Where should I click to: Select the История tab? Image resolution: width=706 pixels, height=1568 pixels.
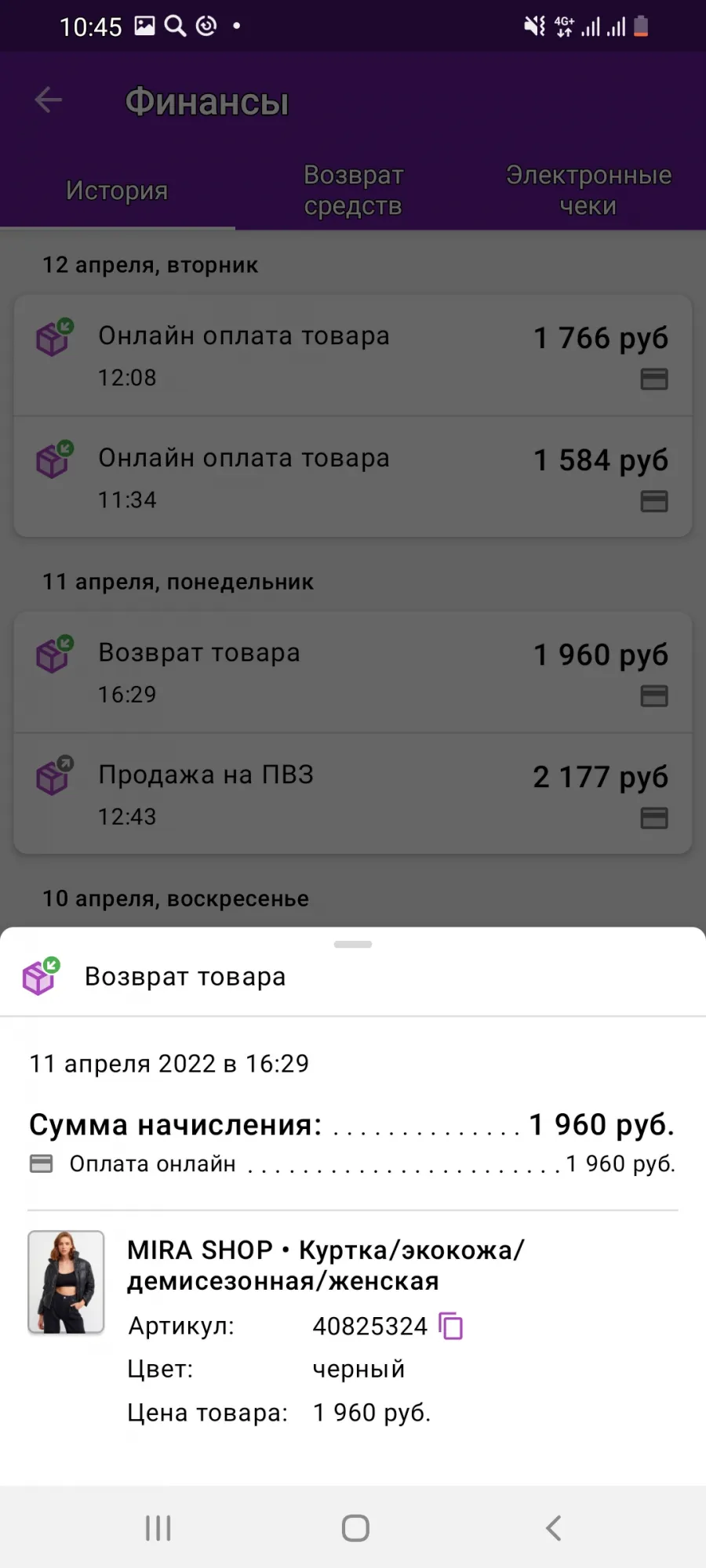[x=118, y=190]
